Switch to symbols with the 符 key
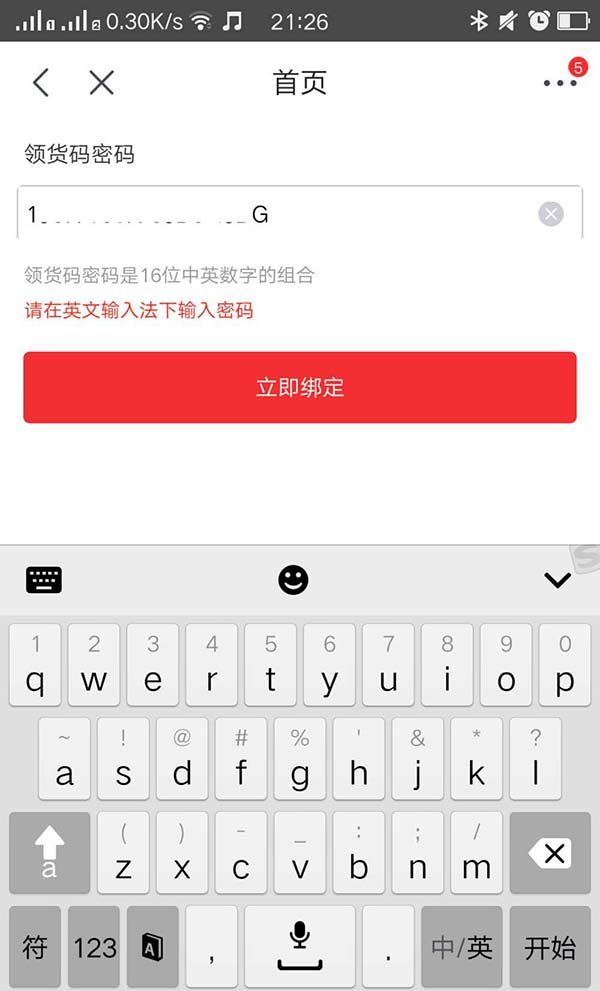 tap(35, 946)
